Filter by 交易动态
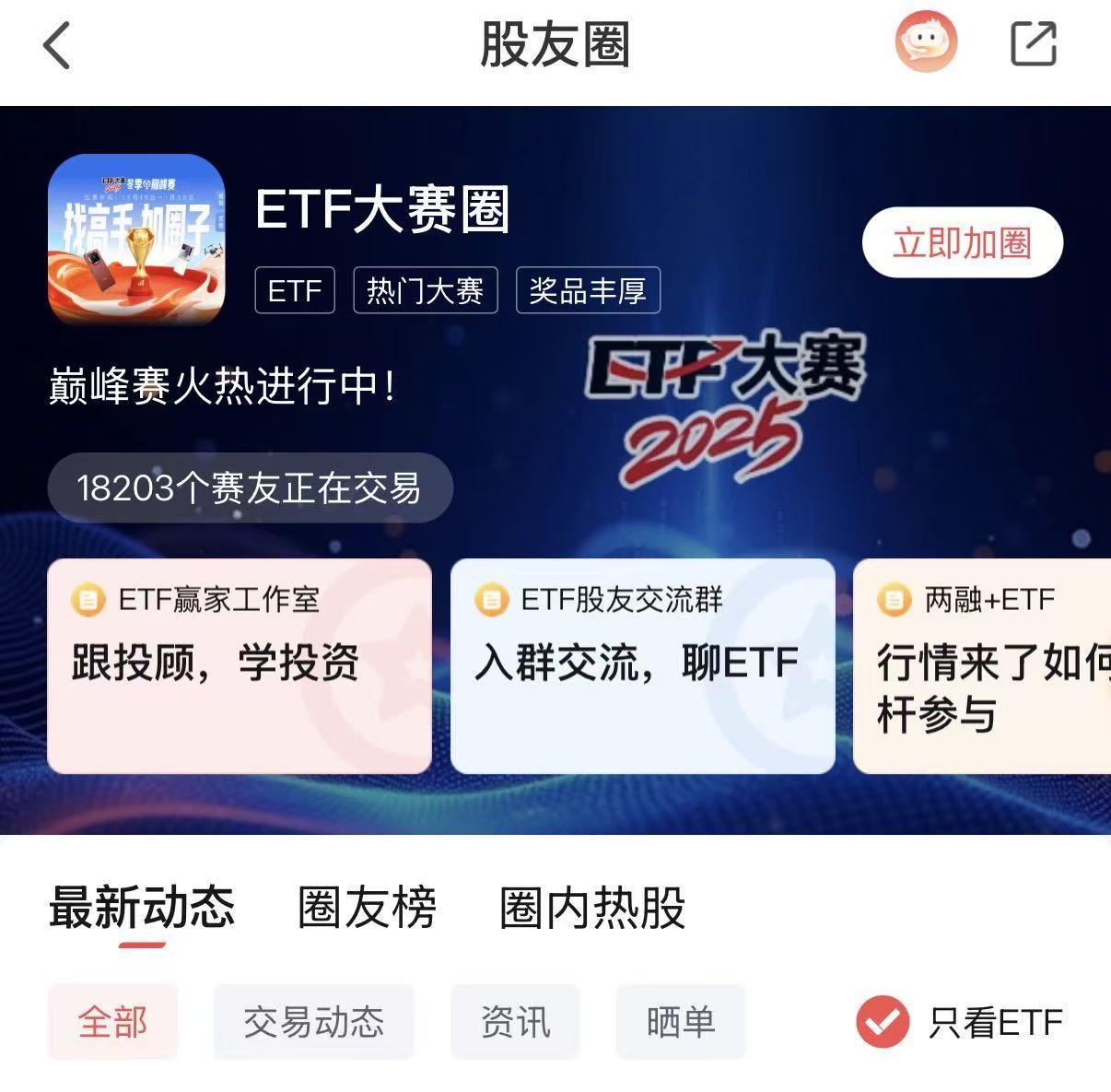 313,1022
